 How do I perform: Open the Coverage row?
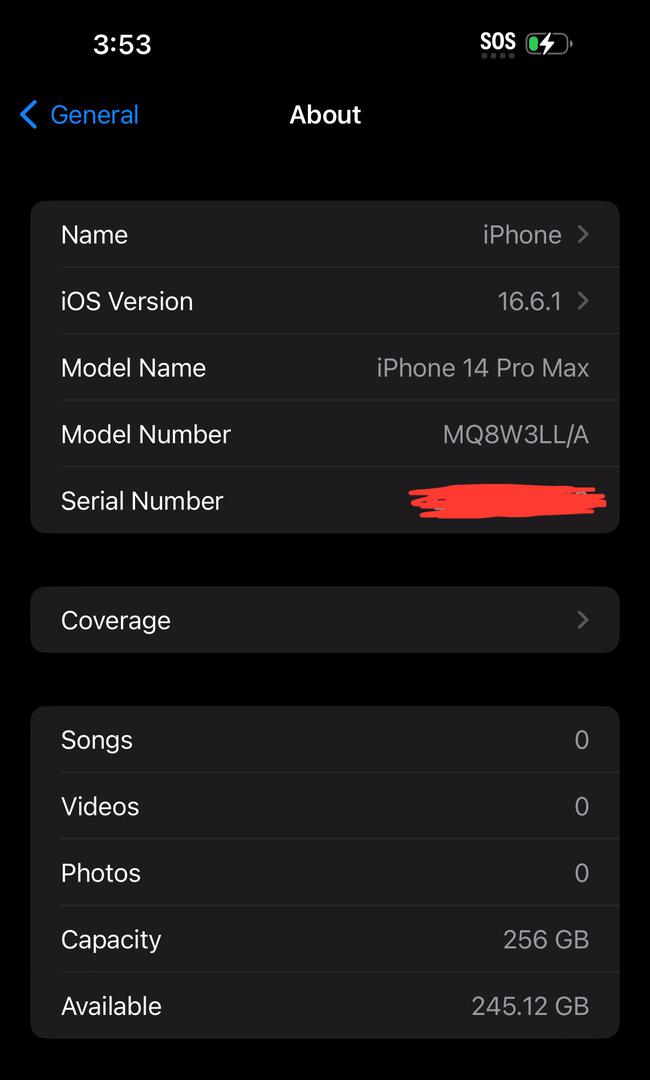point(325,620)
